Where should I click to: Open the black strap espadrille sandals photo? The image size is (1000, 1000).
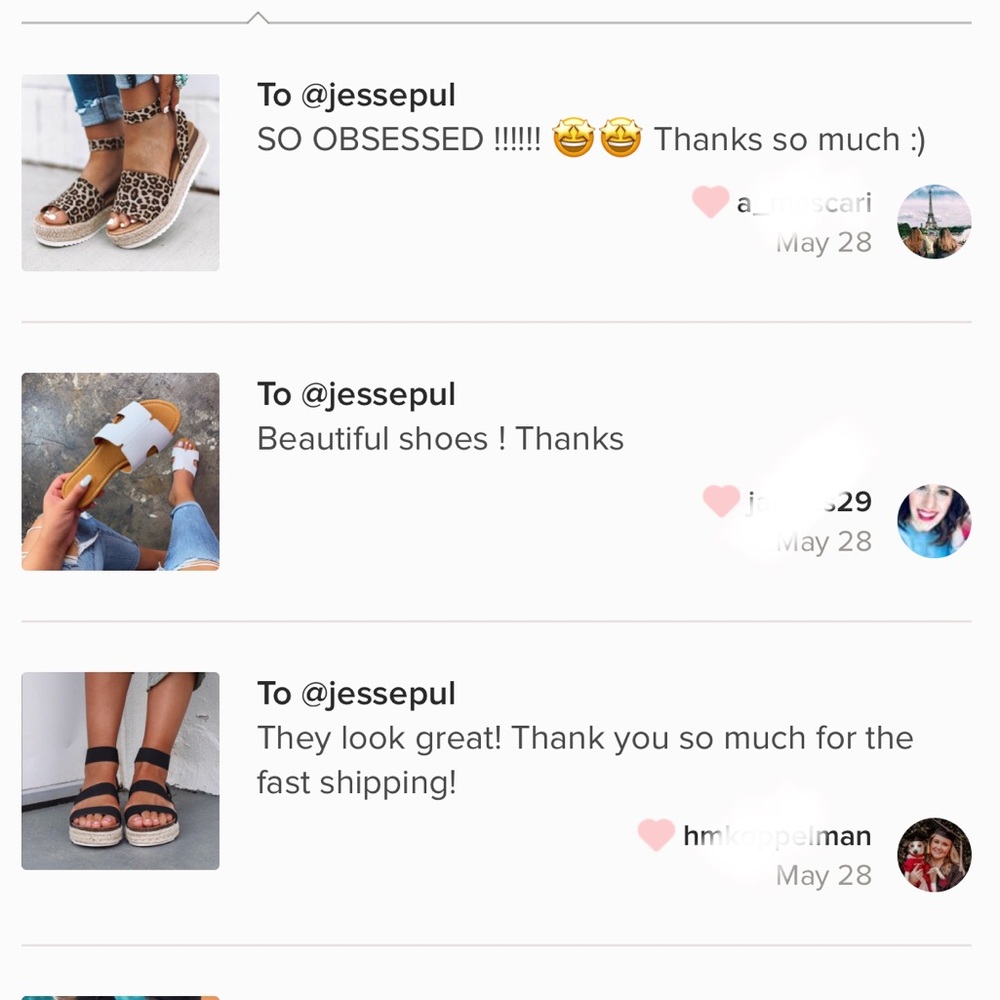click(x=120, y=770)
